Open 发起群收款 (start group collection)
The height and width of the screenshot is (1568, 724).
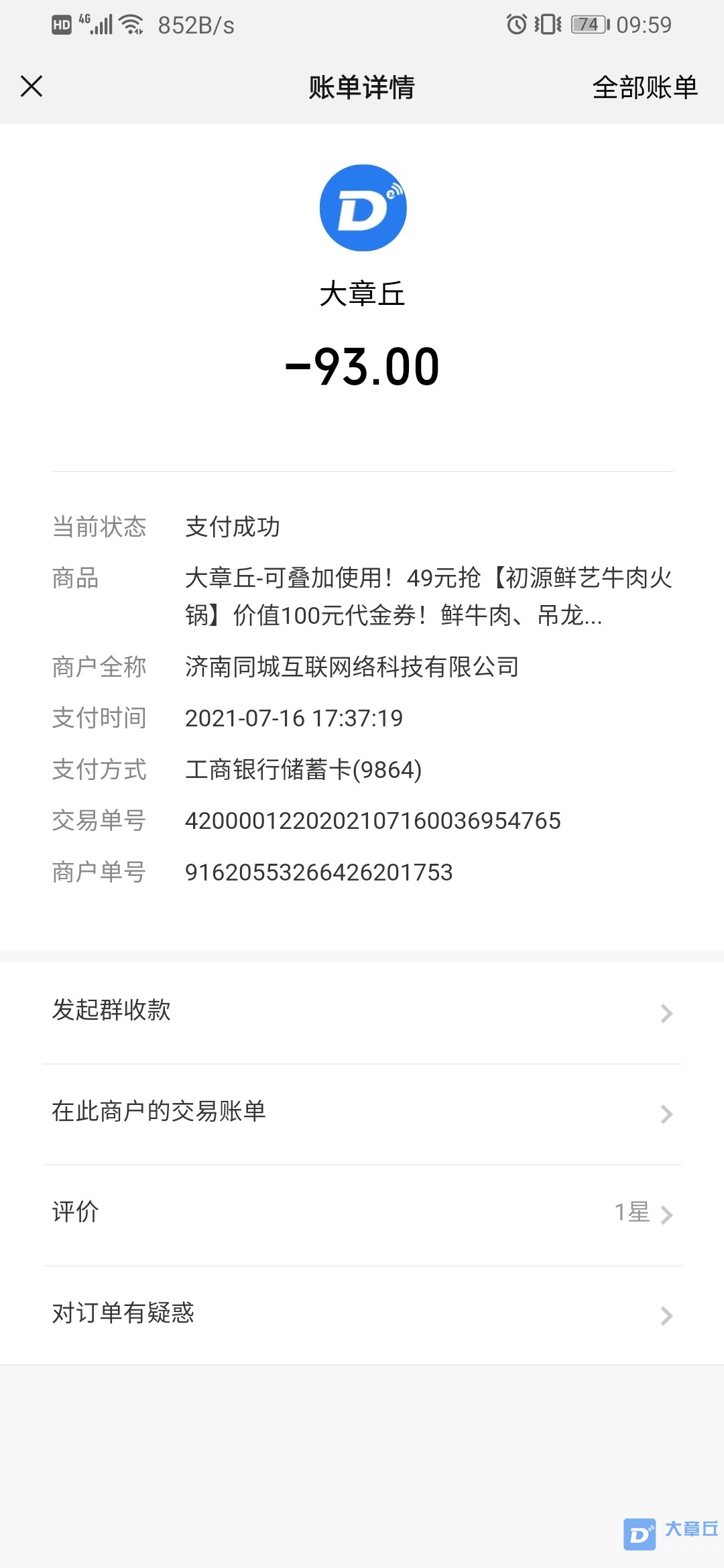tap(362, 1012)
